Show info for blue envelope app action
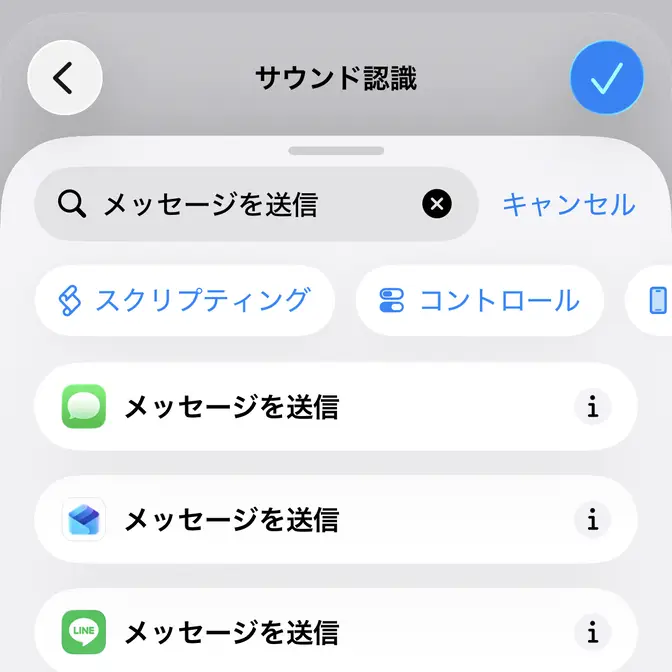The width and height of the screenshot is (672, 672). tap(593, 520)
